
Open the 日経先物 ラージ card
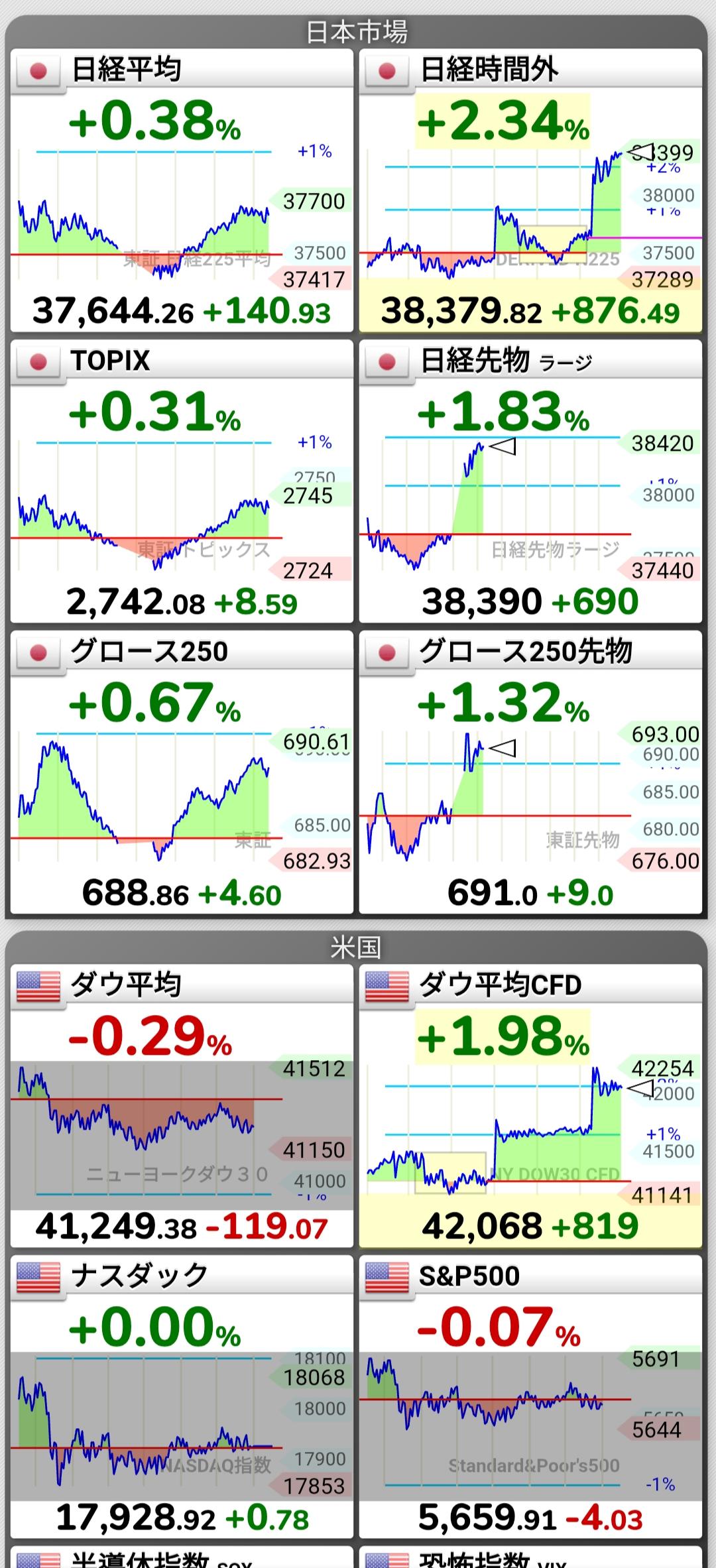point(530,483)
